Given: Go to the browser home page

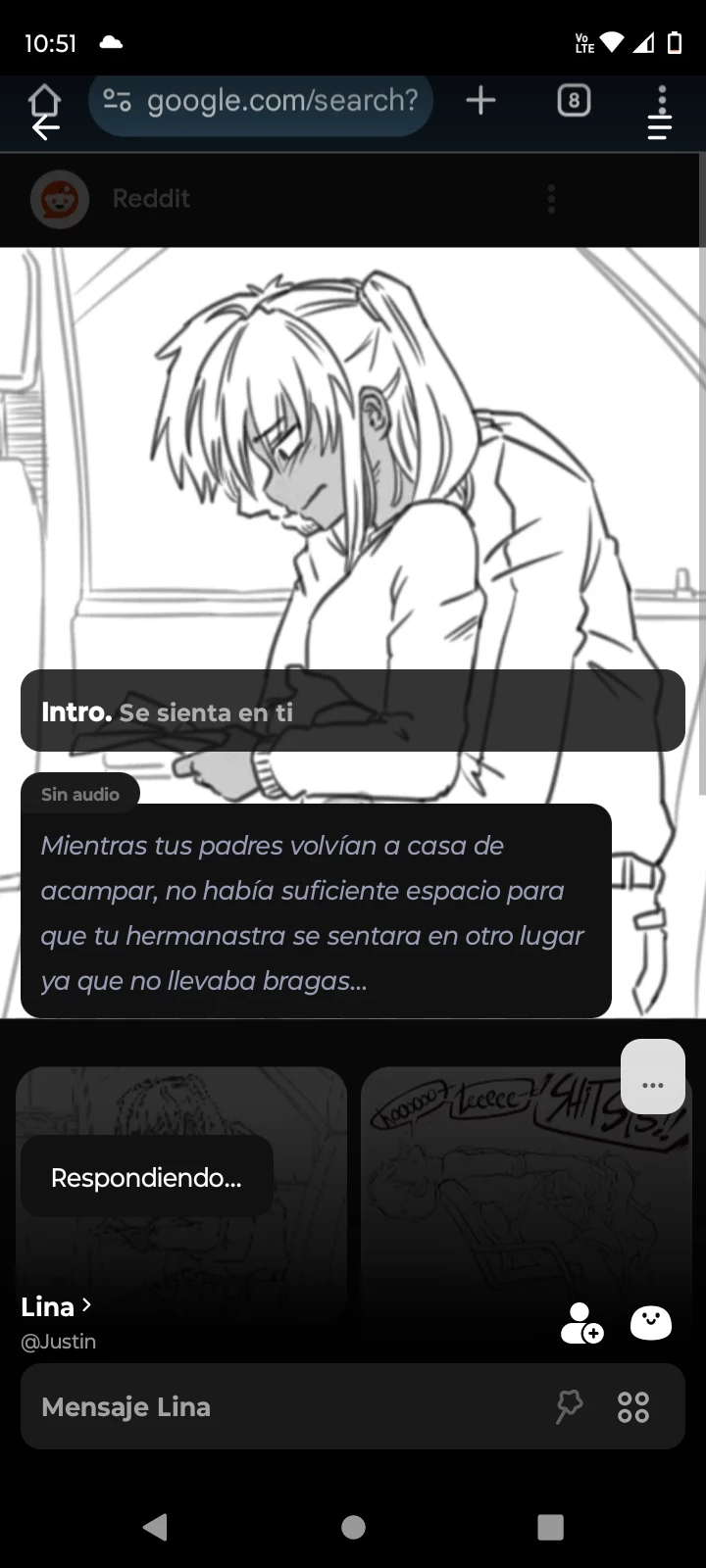Looking at the screenshot, I should 44,100.
